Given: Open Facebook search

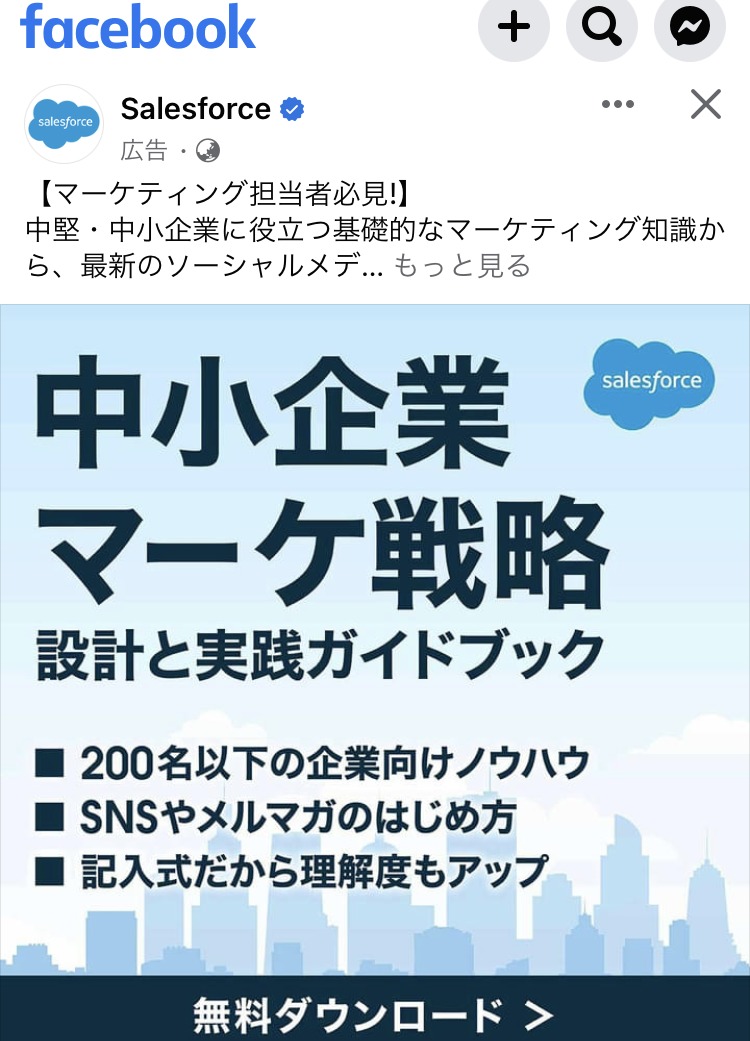Looking at the screenshot, I should point(602,27).
